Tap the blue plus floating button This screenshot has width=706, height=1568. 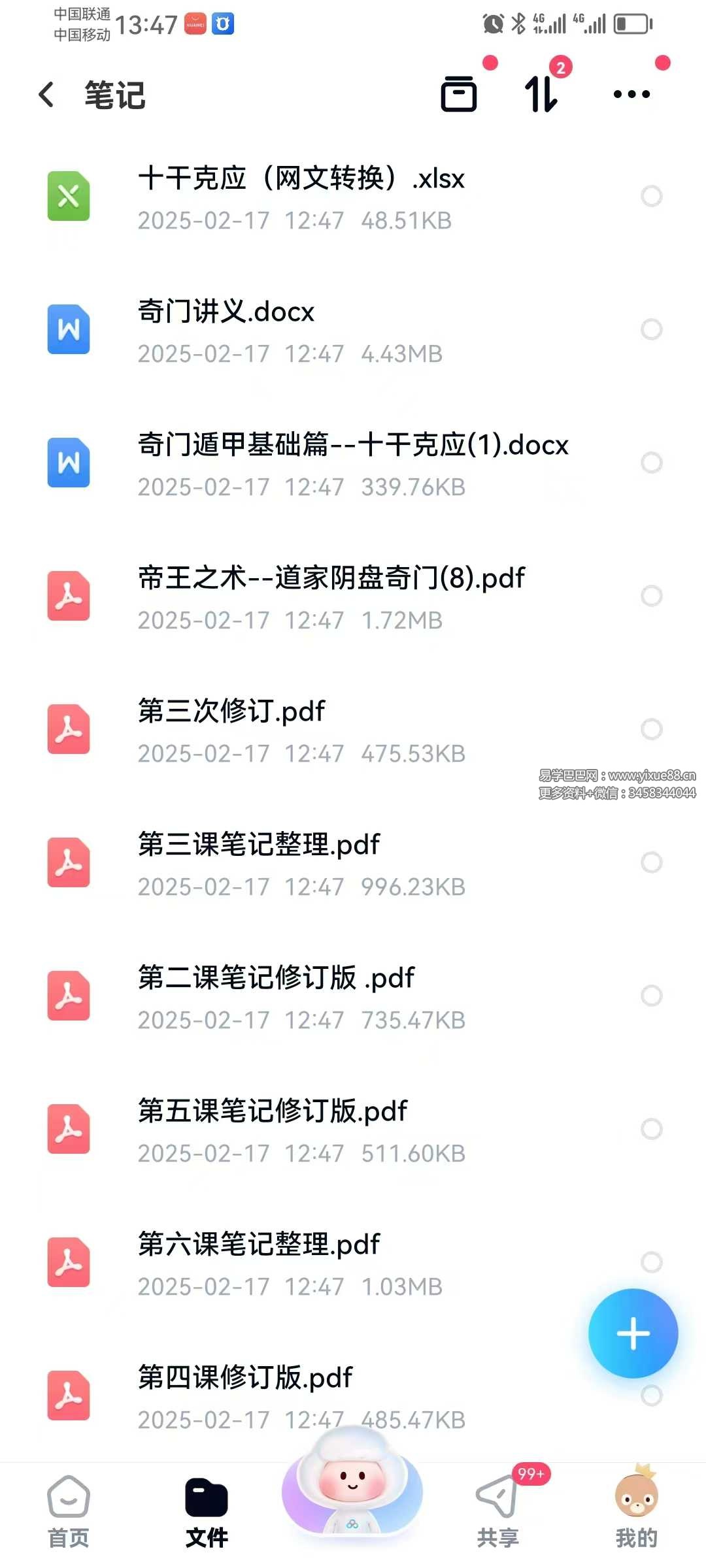point(633,1333)
